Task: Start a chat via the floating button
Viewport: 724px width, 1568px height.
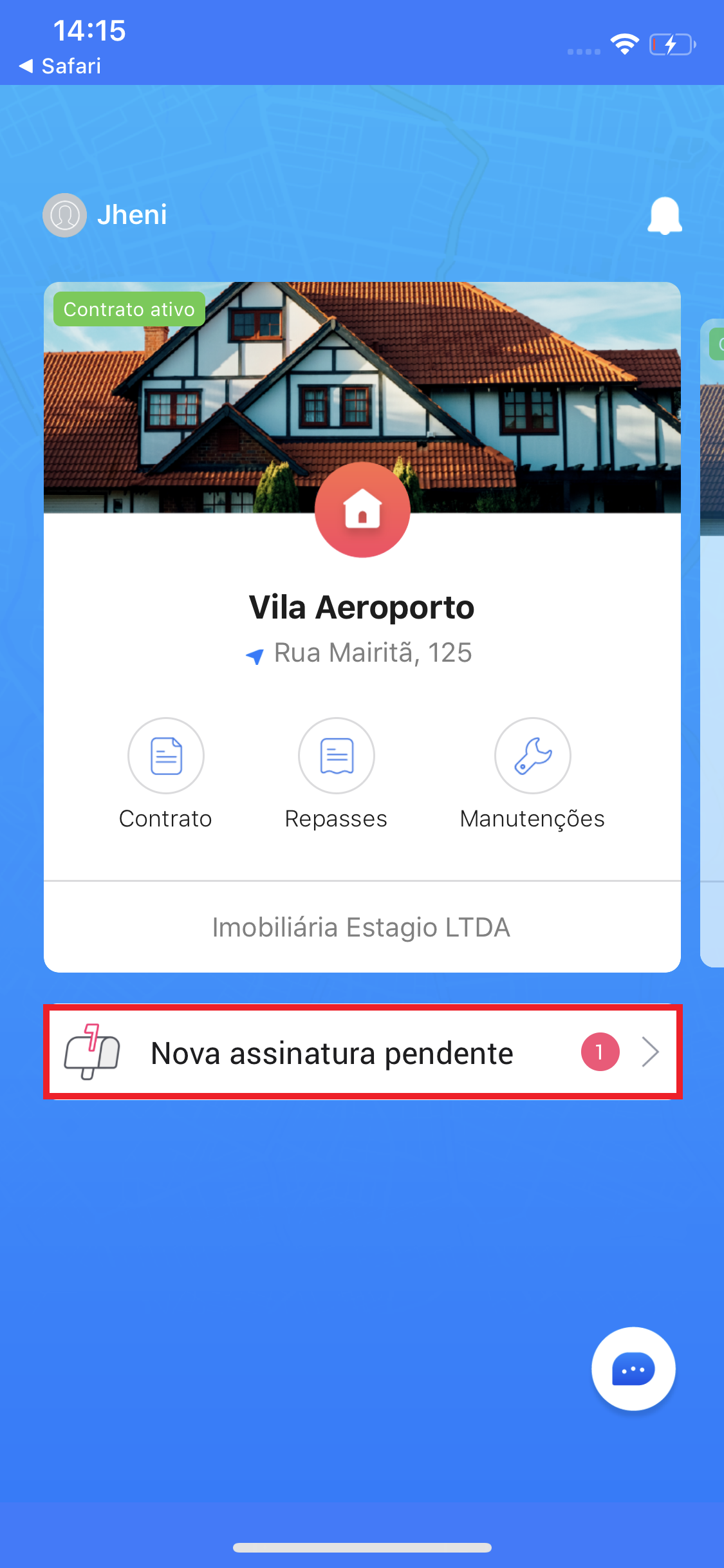Action: coord(633,1369)
